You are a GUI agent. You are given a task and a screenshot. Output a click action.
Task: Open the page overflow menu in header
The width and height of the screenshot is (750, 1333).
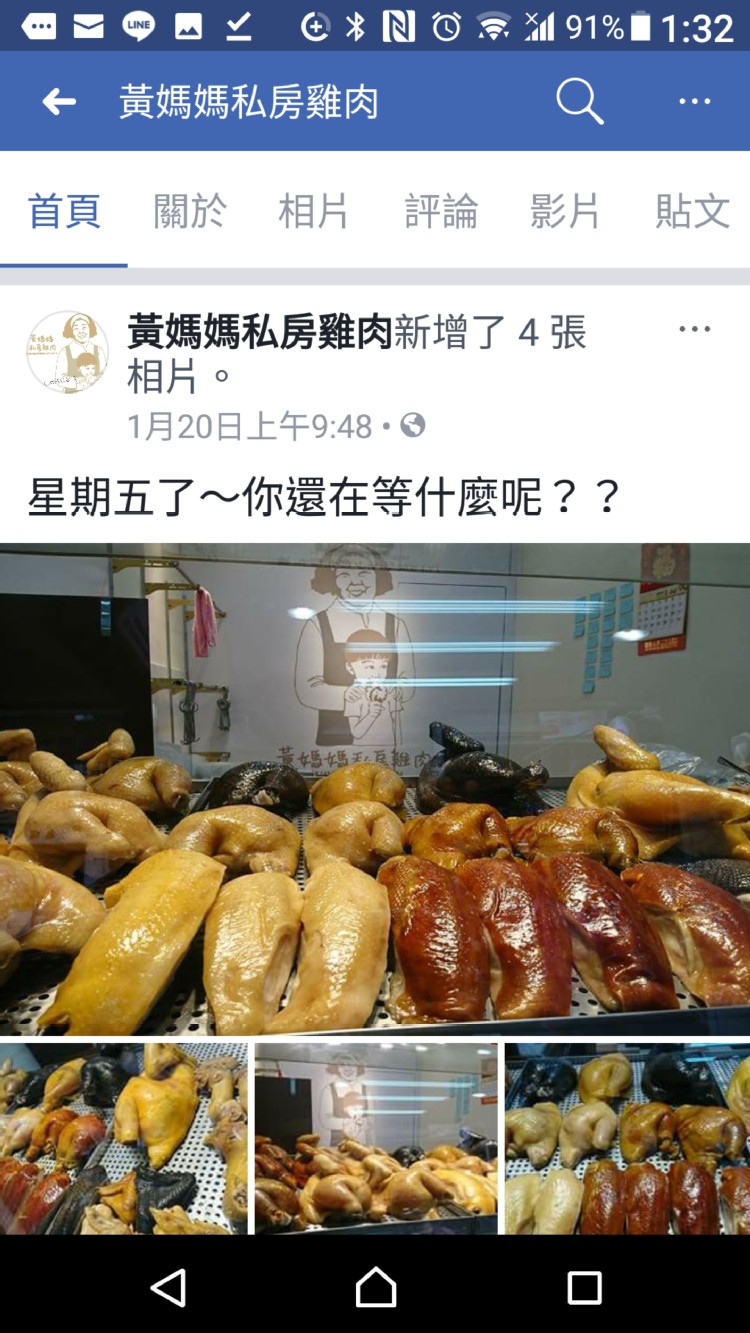[695, 101]
